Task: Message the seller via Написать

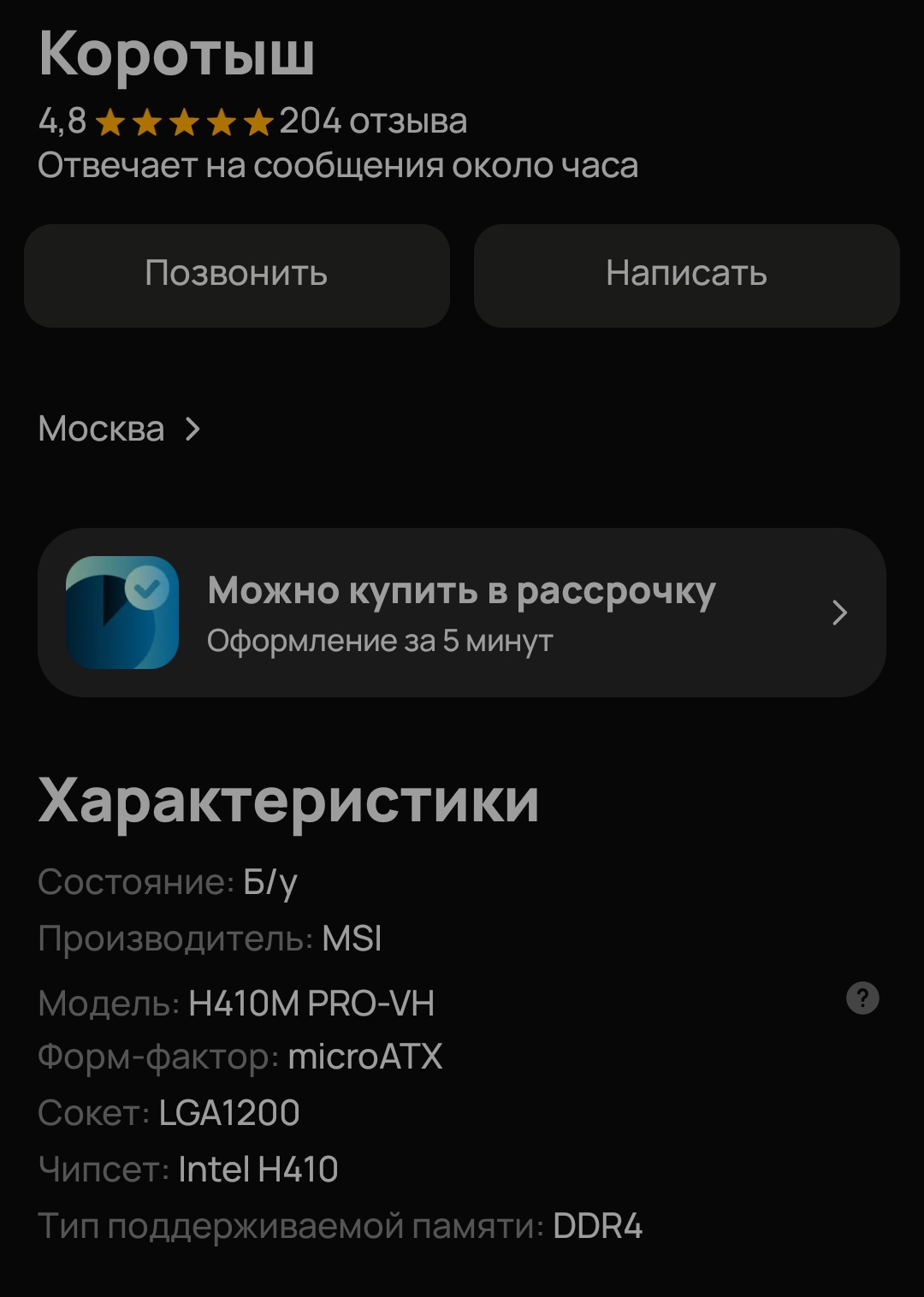Action: (686, 275)
